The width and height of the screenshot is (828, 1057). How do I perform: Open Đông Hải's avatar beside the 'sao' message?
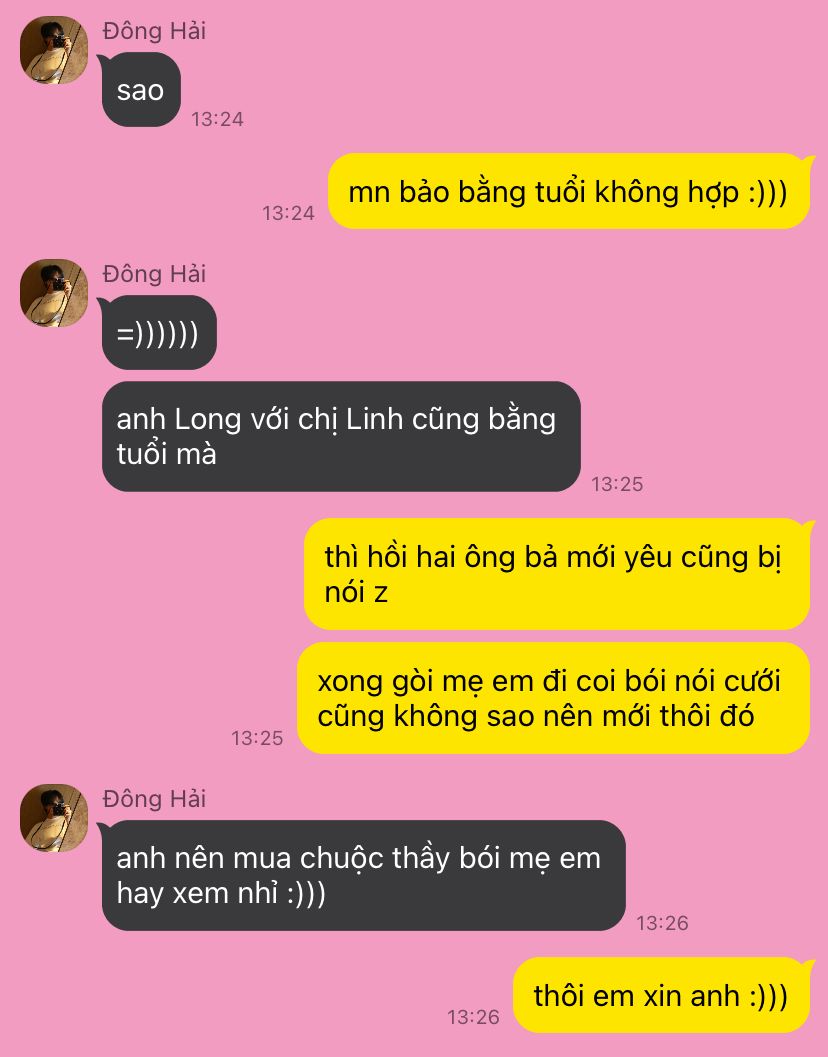click(54, 50)
